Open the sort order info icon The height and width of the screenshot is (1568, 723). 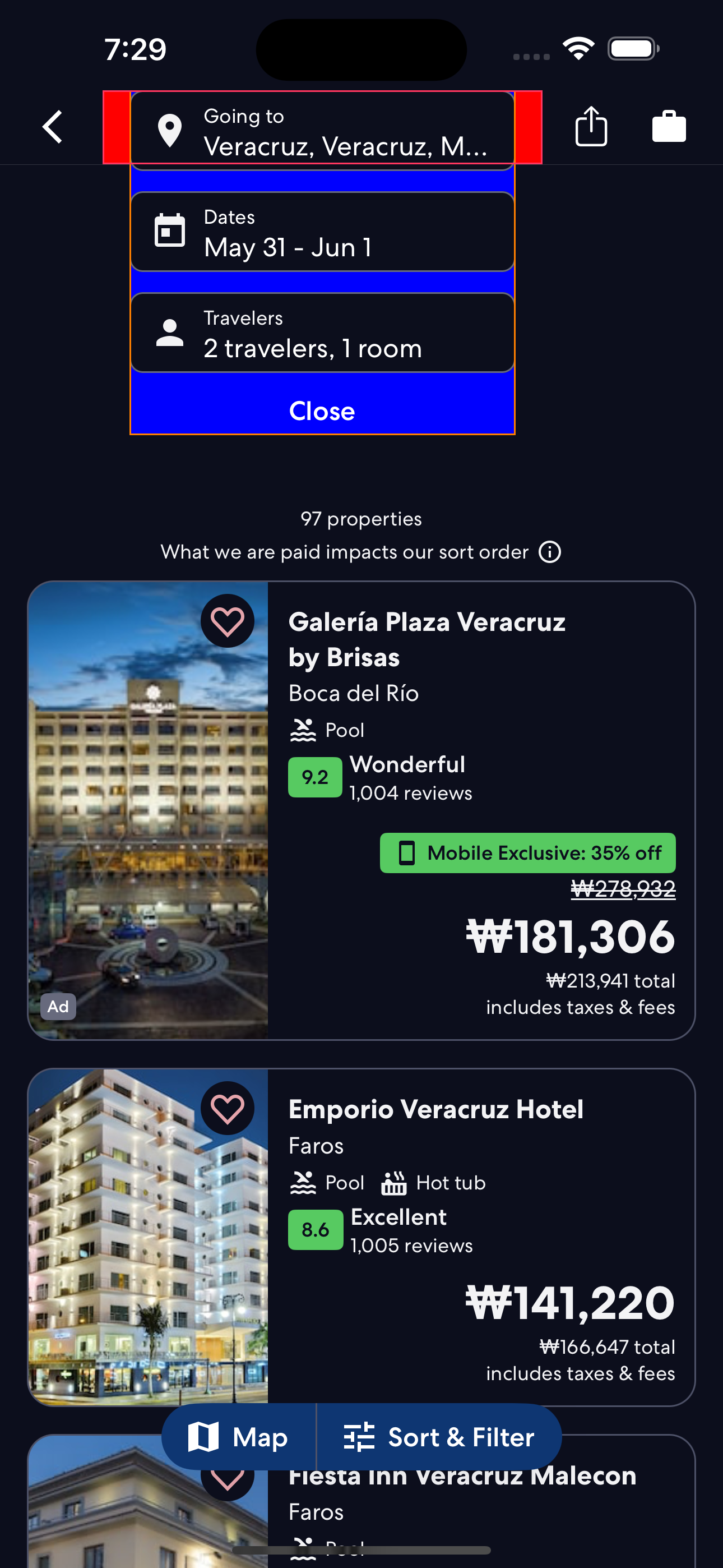pos(550,552)
